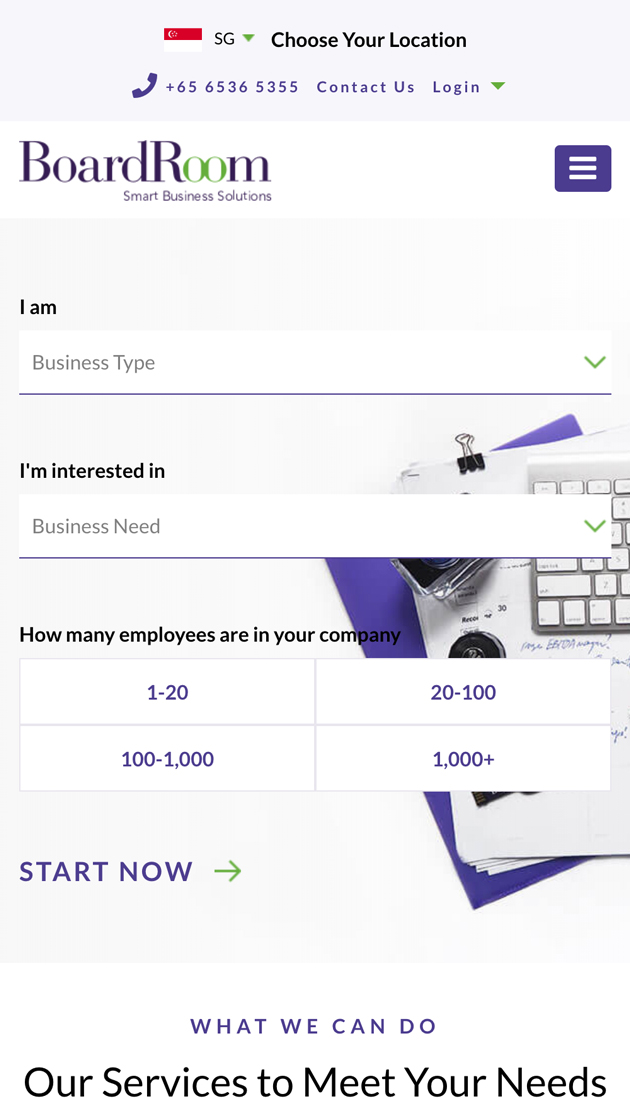Pick the 100-1,000 employees option
The height and width of the screenshot is (1100, 630).
167,759
